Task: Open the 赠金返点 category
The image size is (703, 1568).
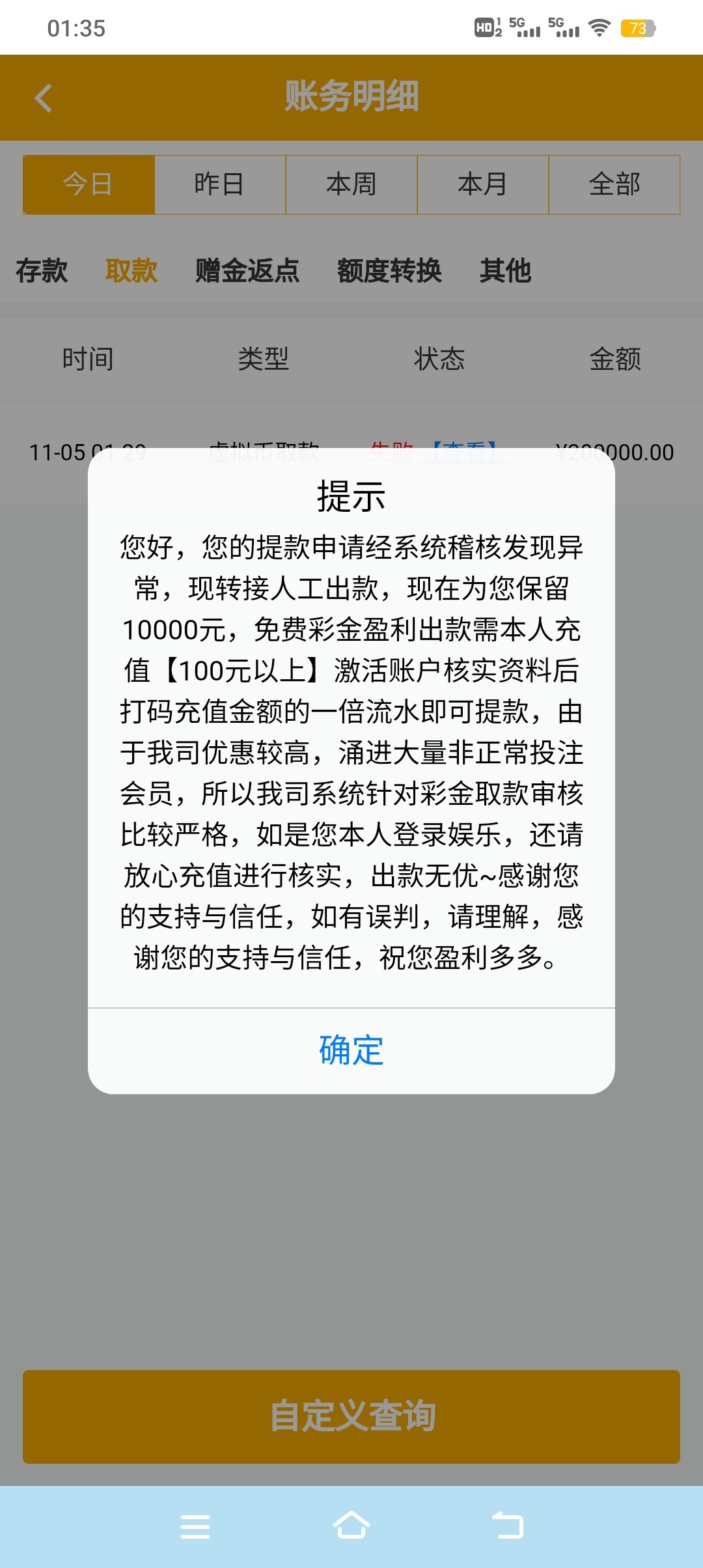Action: click(x=247, y=270)
